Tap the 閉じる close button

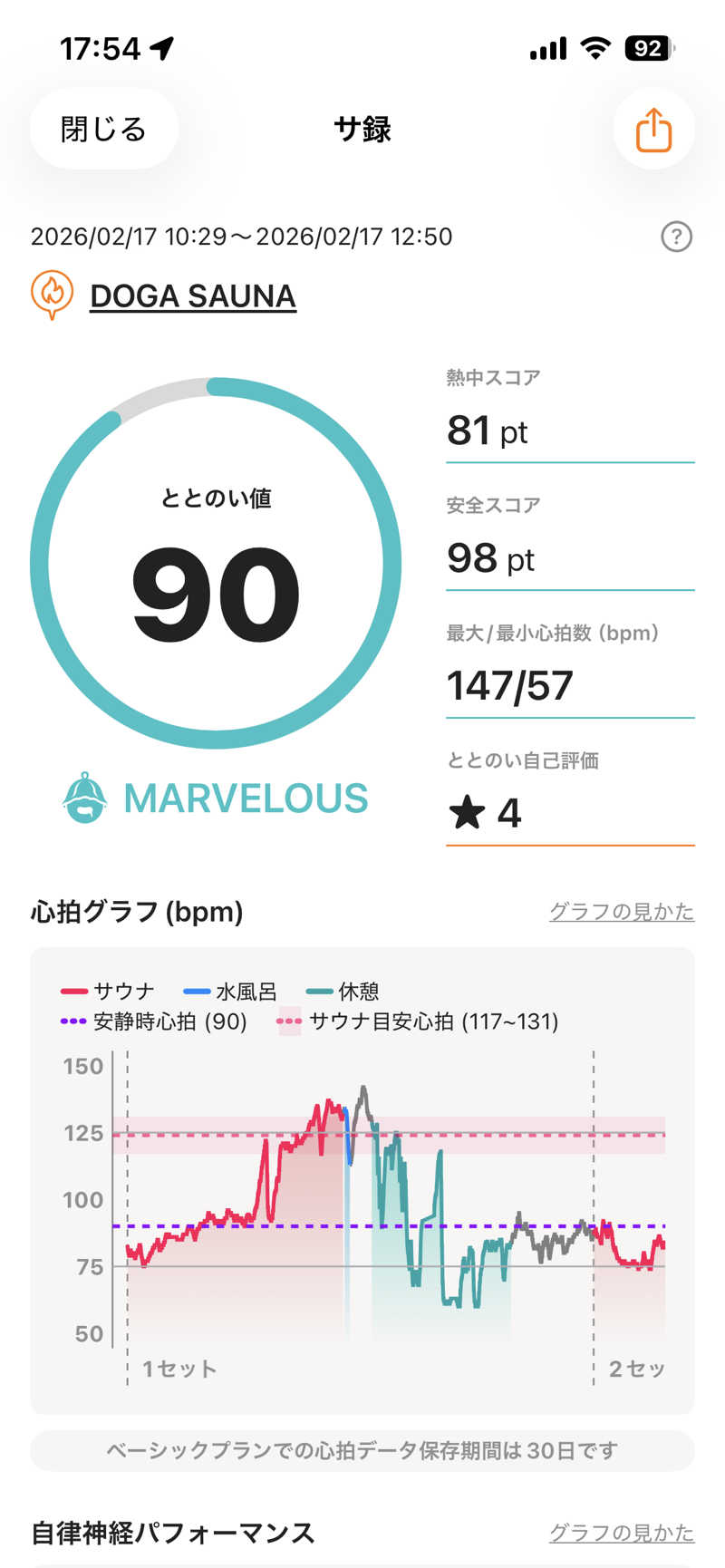tap(103, 130)
